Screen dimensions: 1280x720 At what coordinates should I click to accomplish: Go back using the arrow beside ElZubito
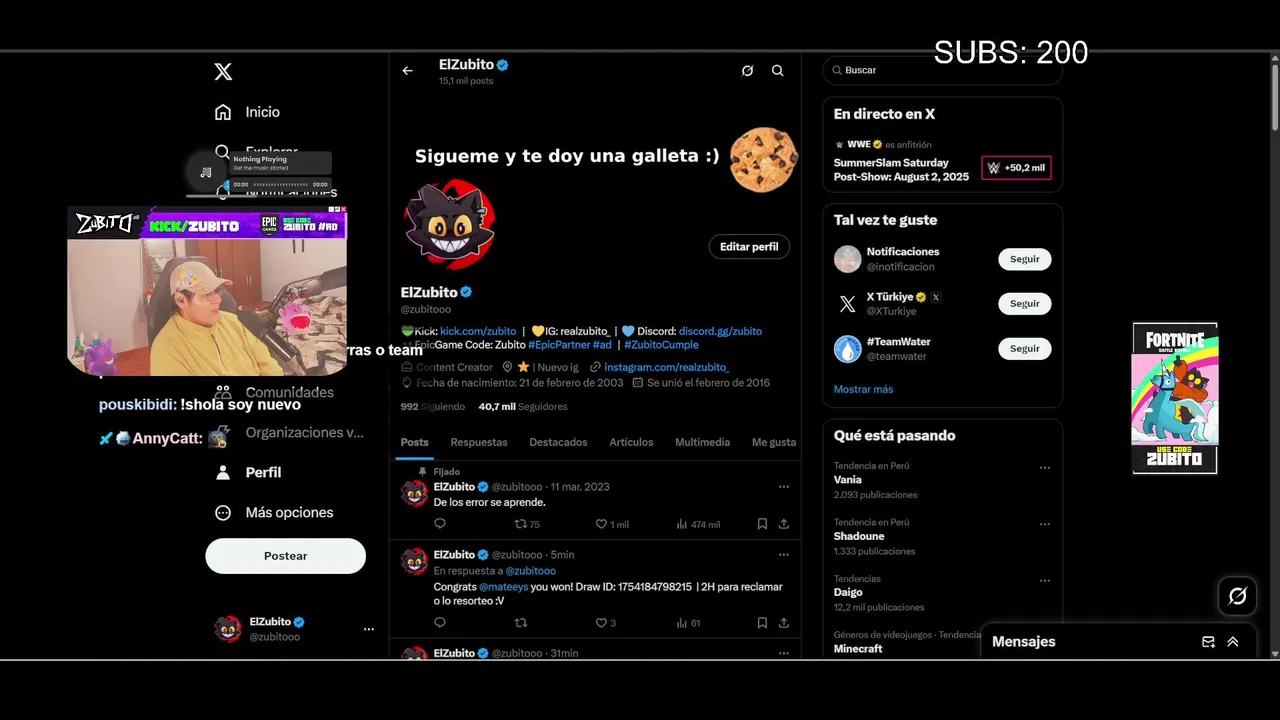point(407,71)
